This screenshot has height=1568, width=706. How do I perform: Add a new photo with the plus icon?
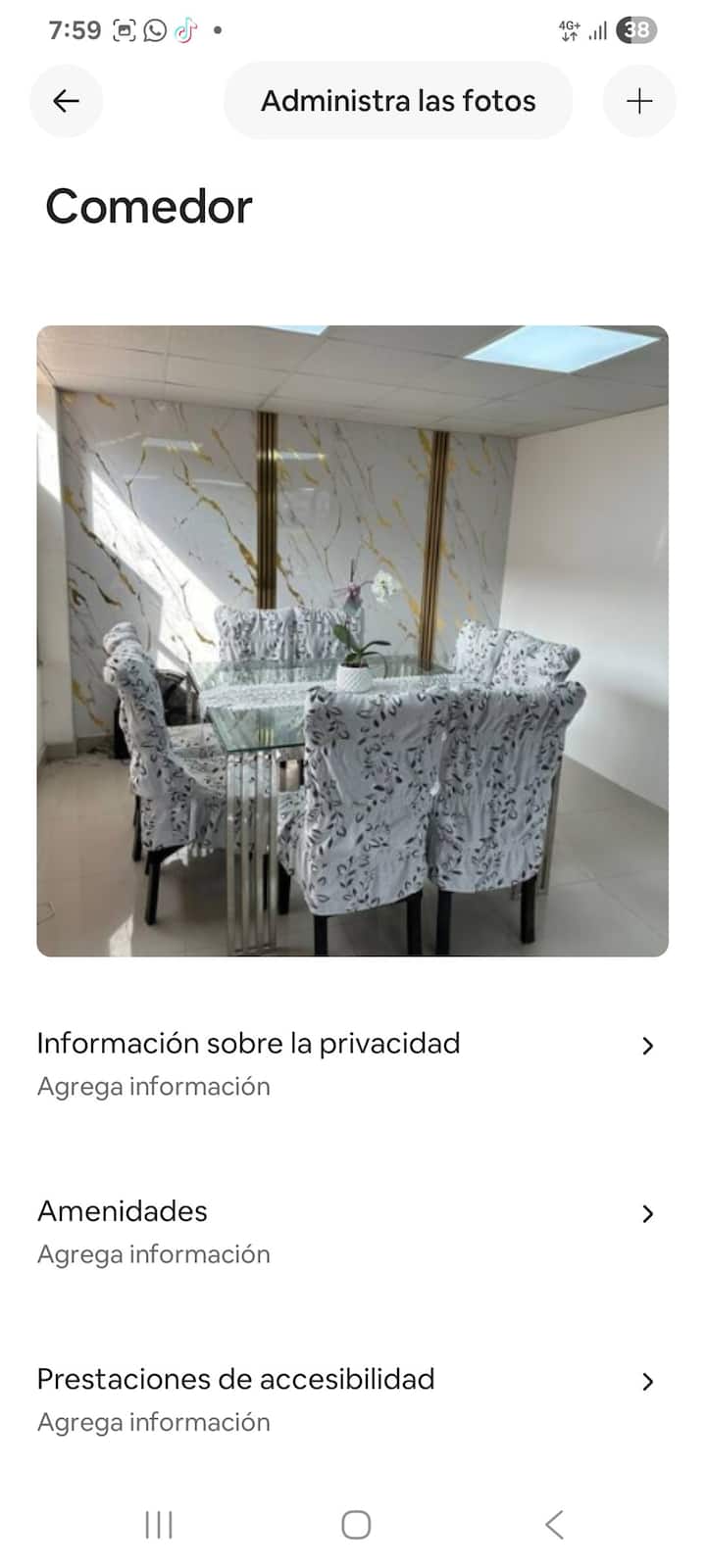click(639, 101)
